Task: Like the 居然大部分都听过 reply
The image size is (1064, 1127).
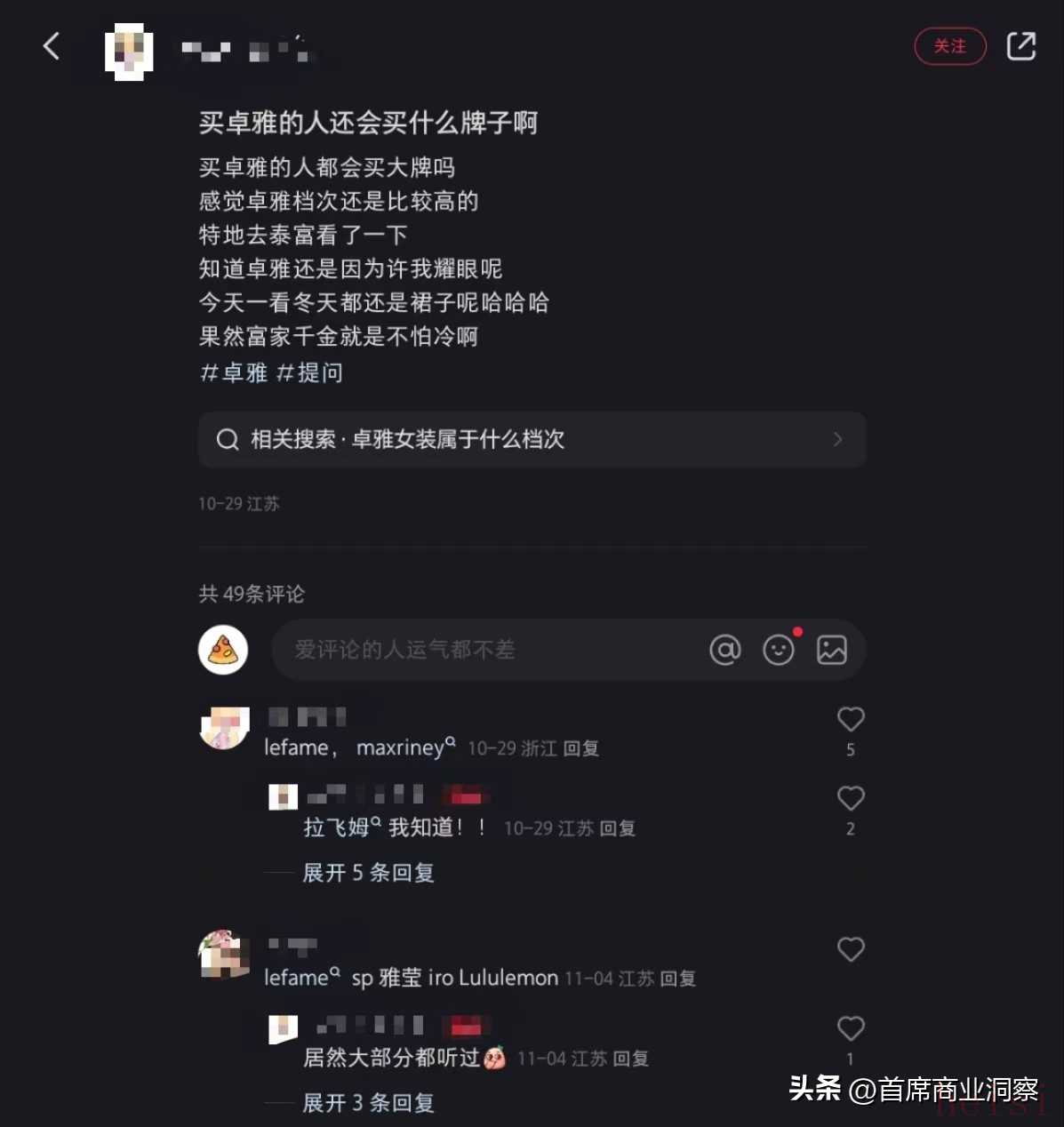Action: click(x=851, y=1028)
